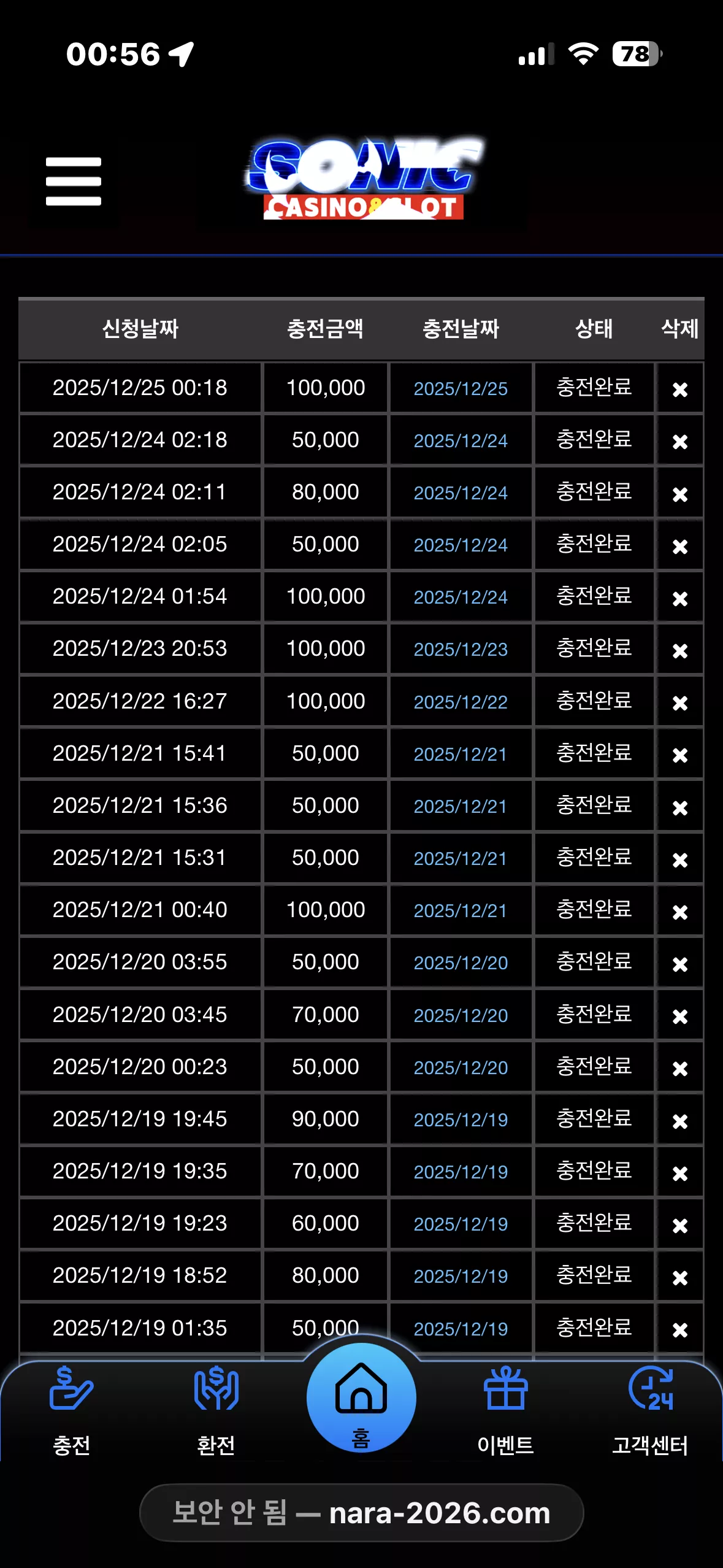Delete the 2025/12/25 00:18 record
Screen dimensions: 723x1568
click(679, 389)
